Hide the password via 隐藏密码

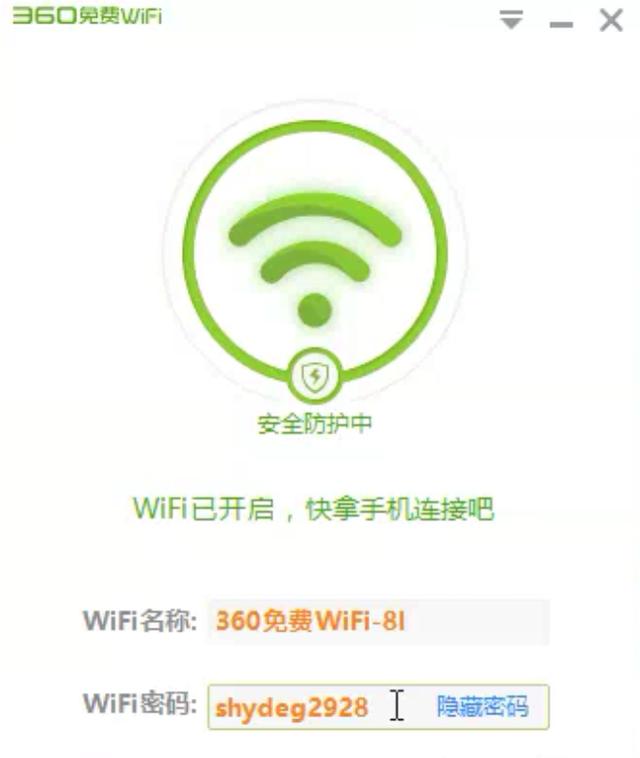click(482, 708)
